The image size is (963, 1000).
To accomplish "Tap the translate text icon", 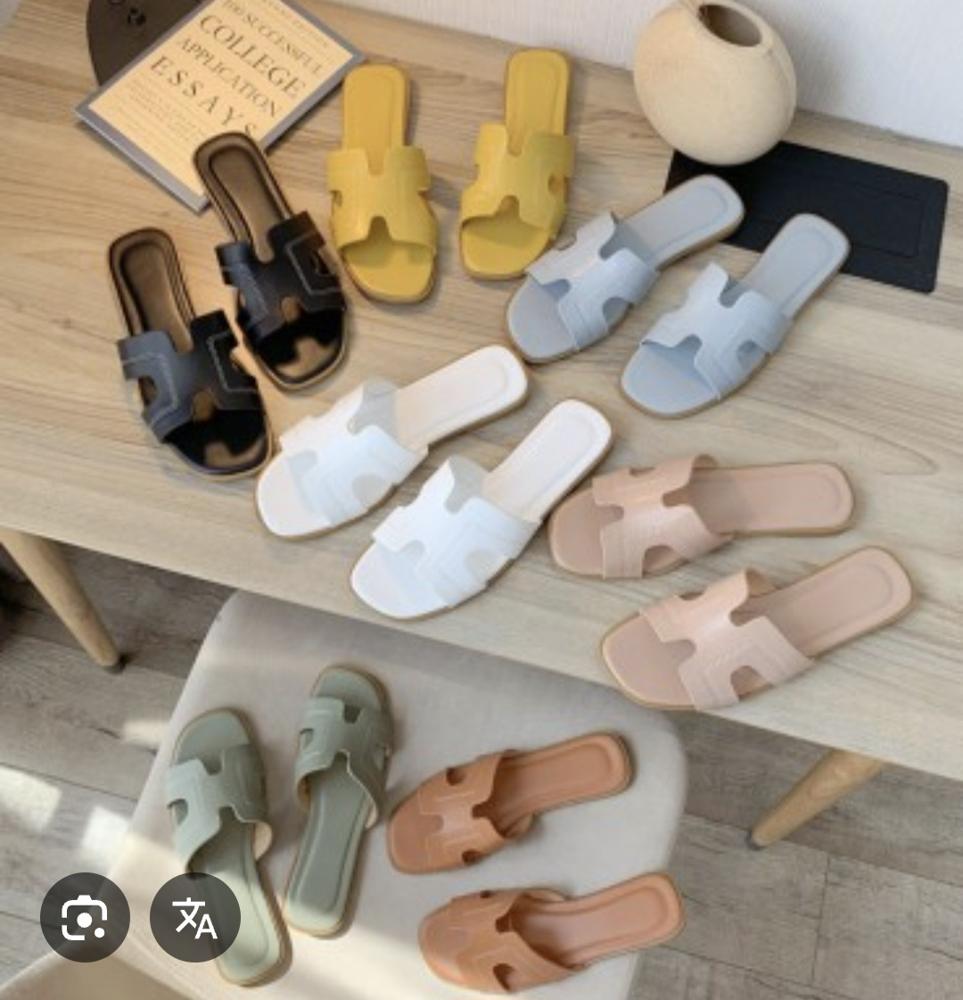I will tap(195, 917).
